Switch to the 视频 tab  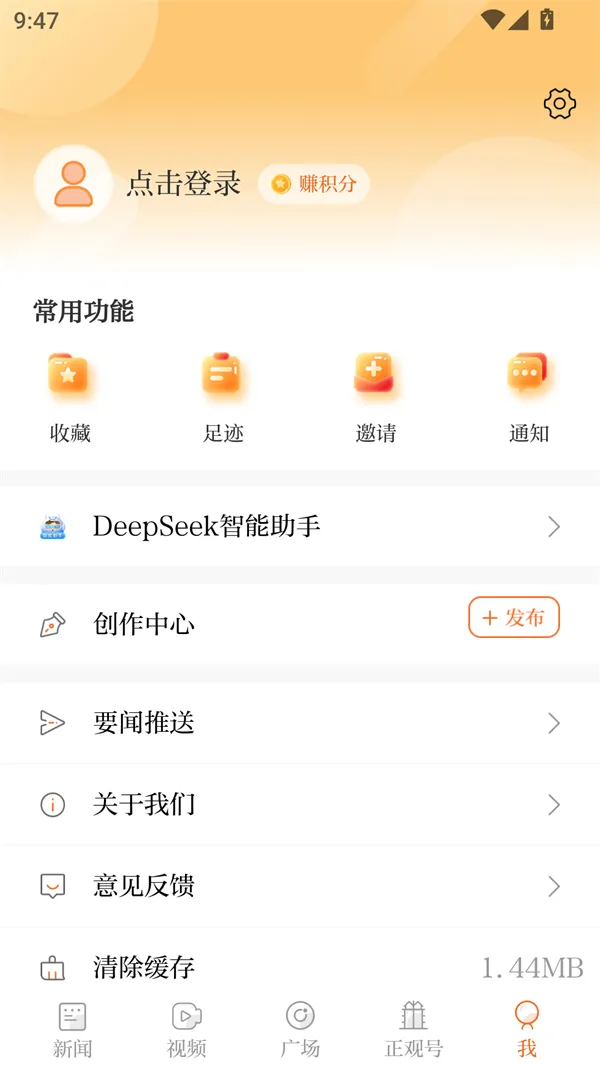coord(186,1030)
